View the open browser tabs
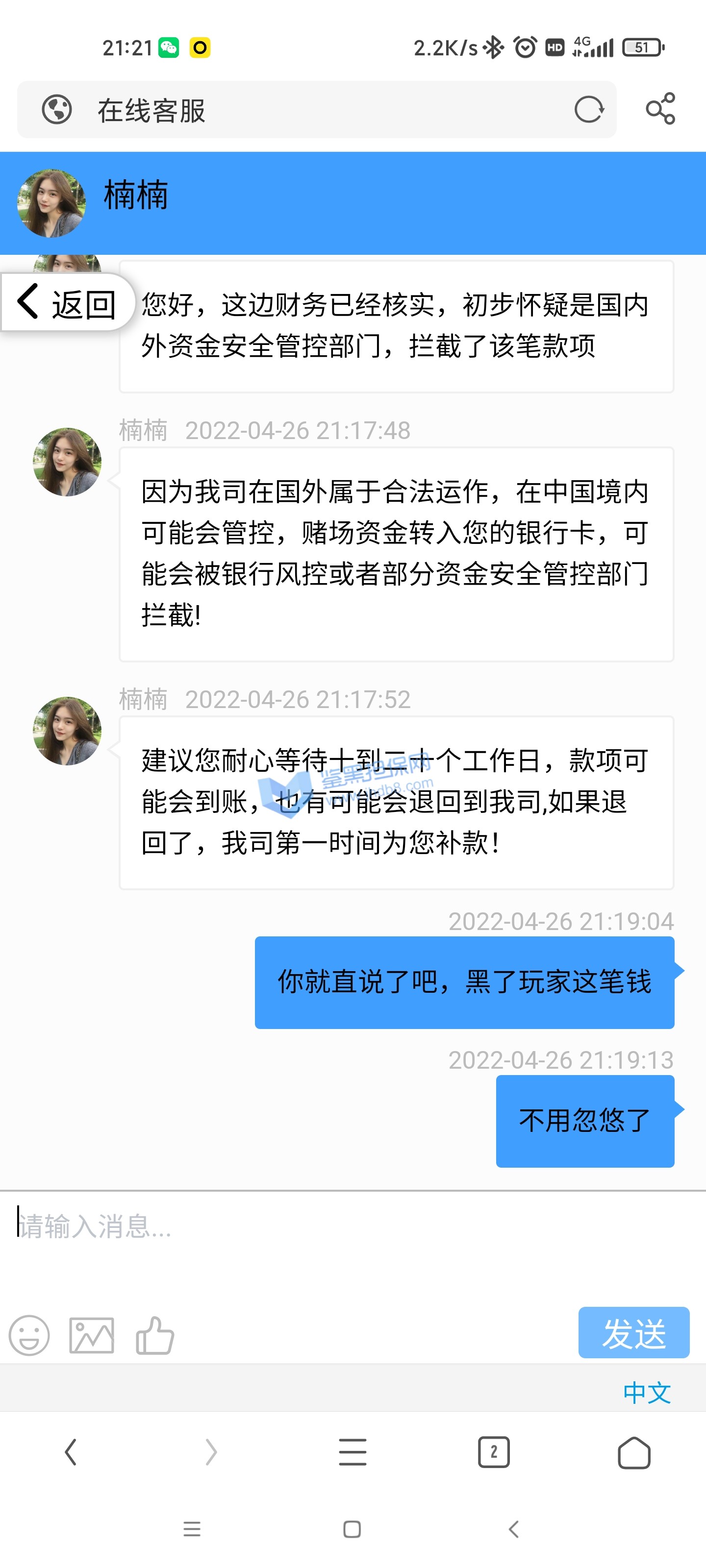 click(493, 1452)
